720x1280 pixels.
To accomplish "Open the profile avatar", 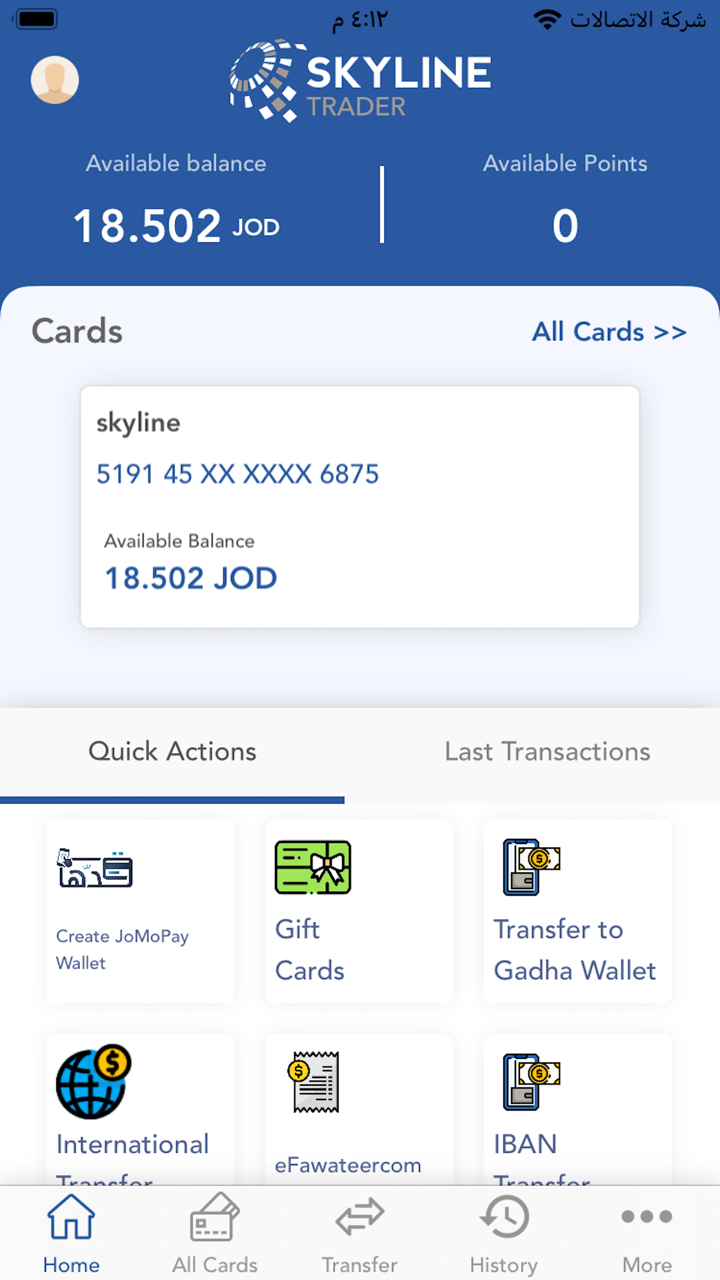I will 55,80.
